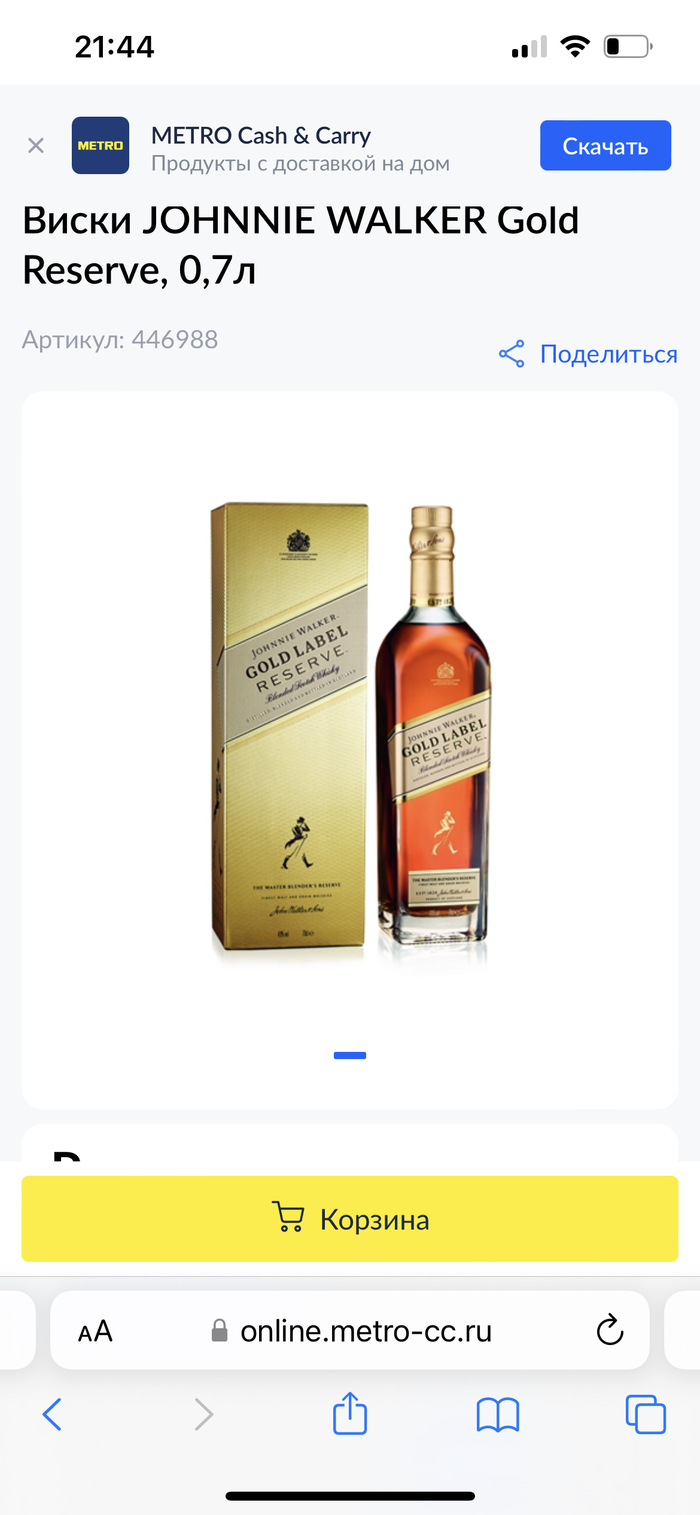700x1515 pixels.
Task: Open Safari bookmarks
Action: tap(497, 1414)
